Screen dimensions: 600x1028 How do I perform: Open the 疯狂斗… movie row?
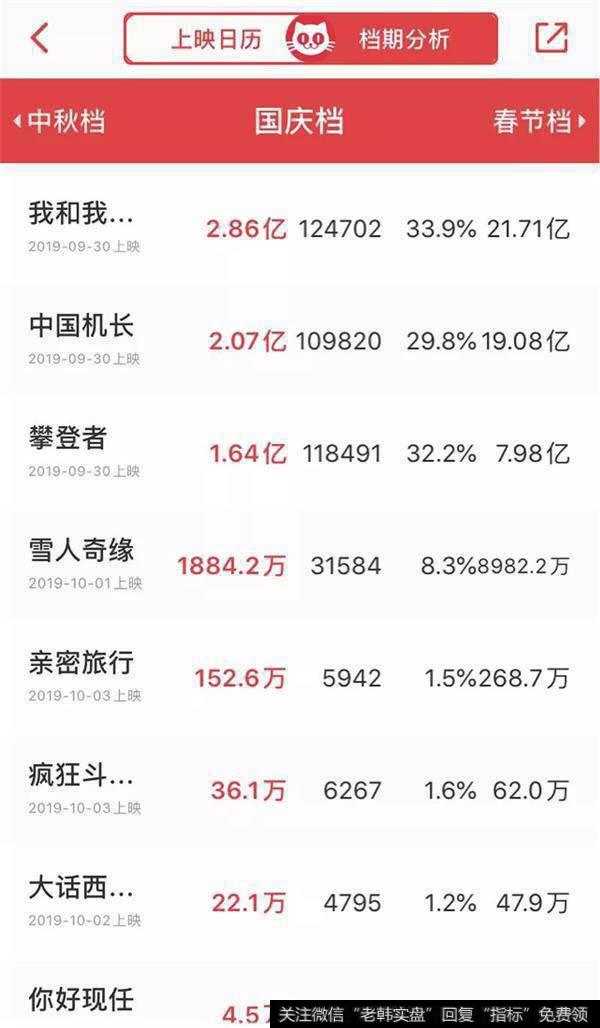[300, 788]
